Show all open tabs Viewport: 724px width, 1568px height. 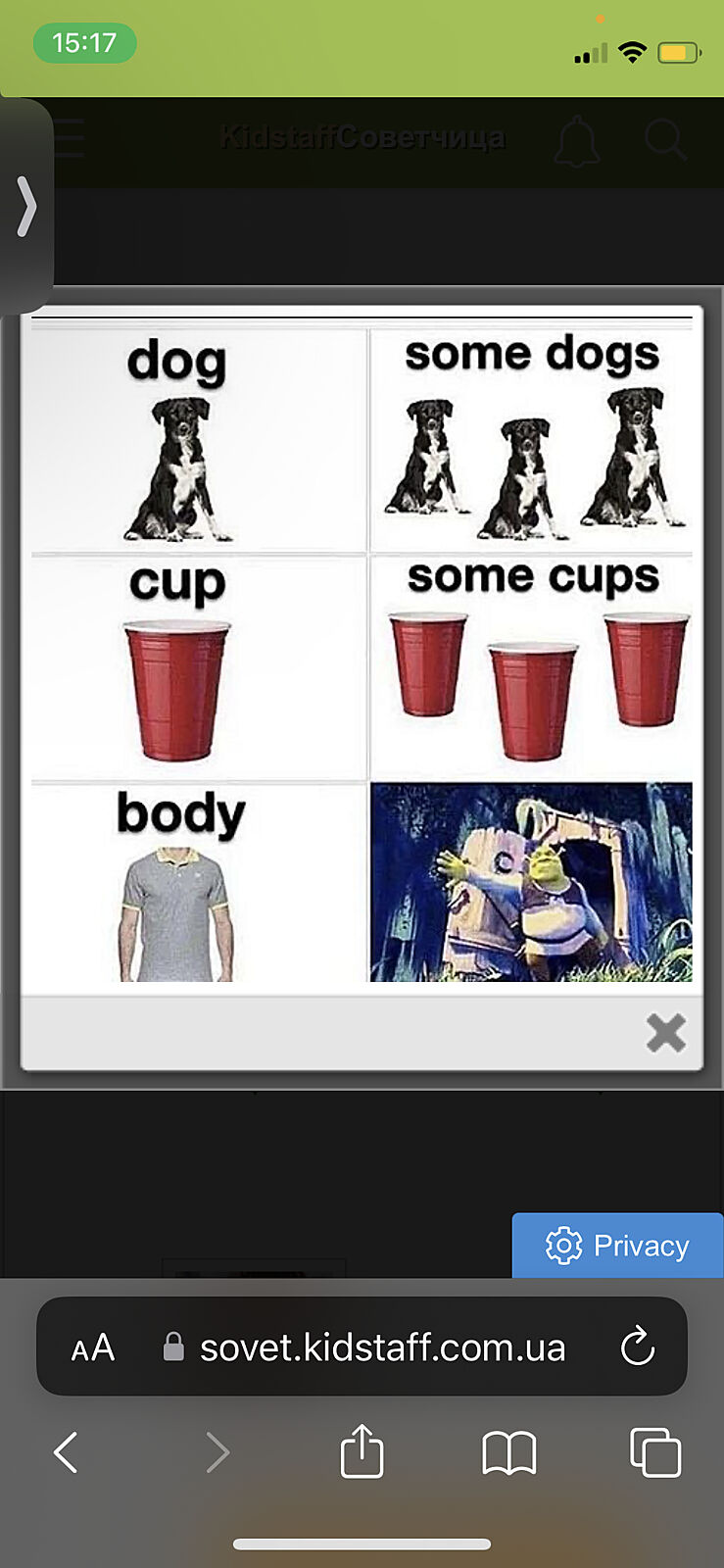click(x=654, y=1451)
